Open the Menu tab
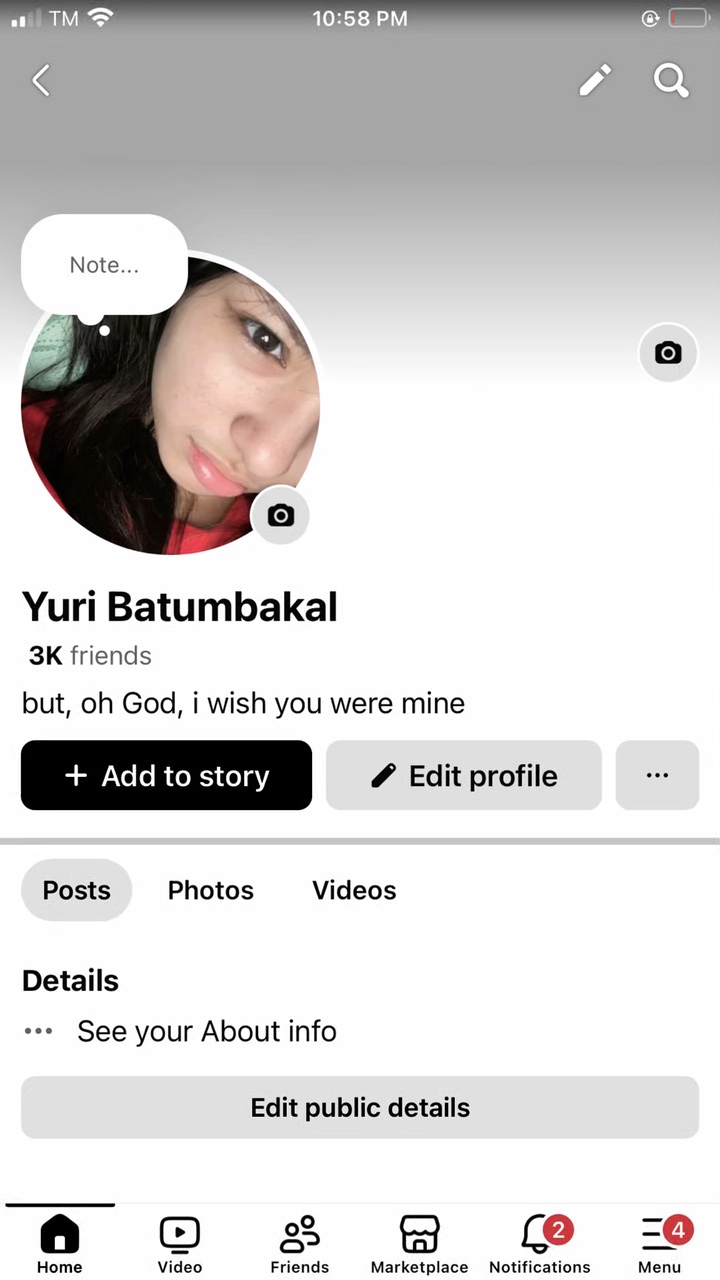This screenshot has height=1280, width=720. tap(660, 1244)
